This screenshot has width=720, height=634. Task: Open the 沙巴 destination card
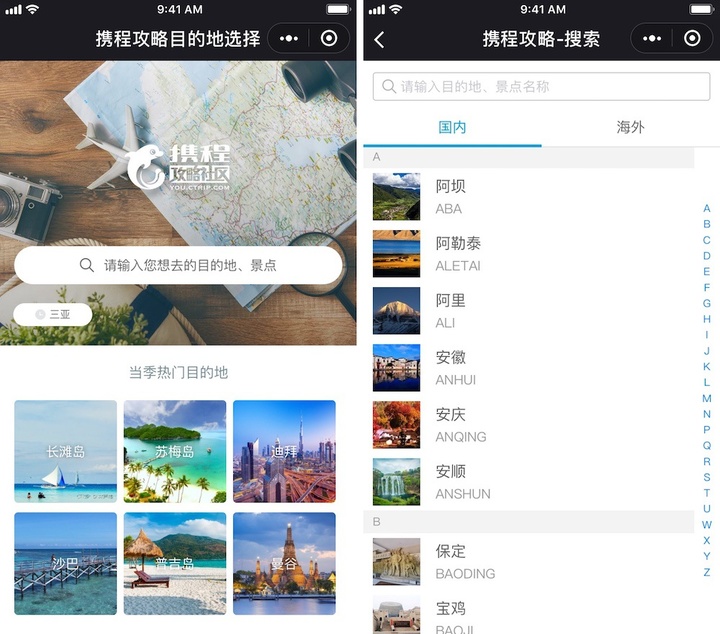click(x=66, y=563)
